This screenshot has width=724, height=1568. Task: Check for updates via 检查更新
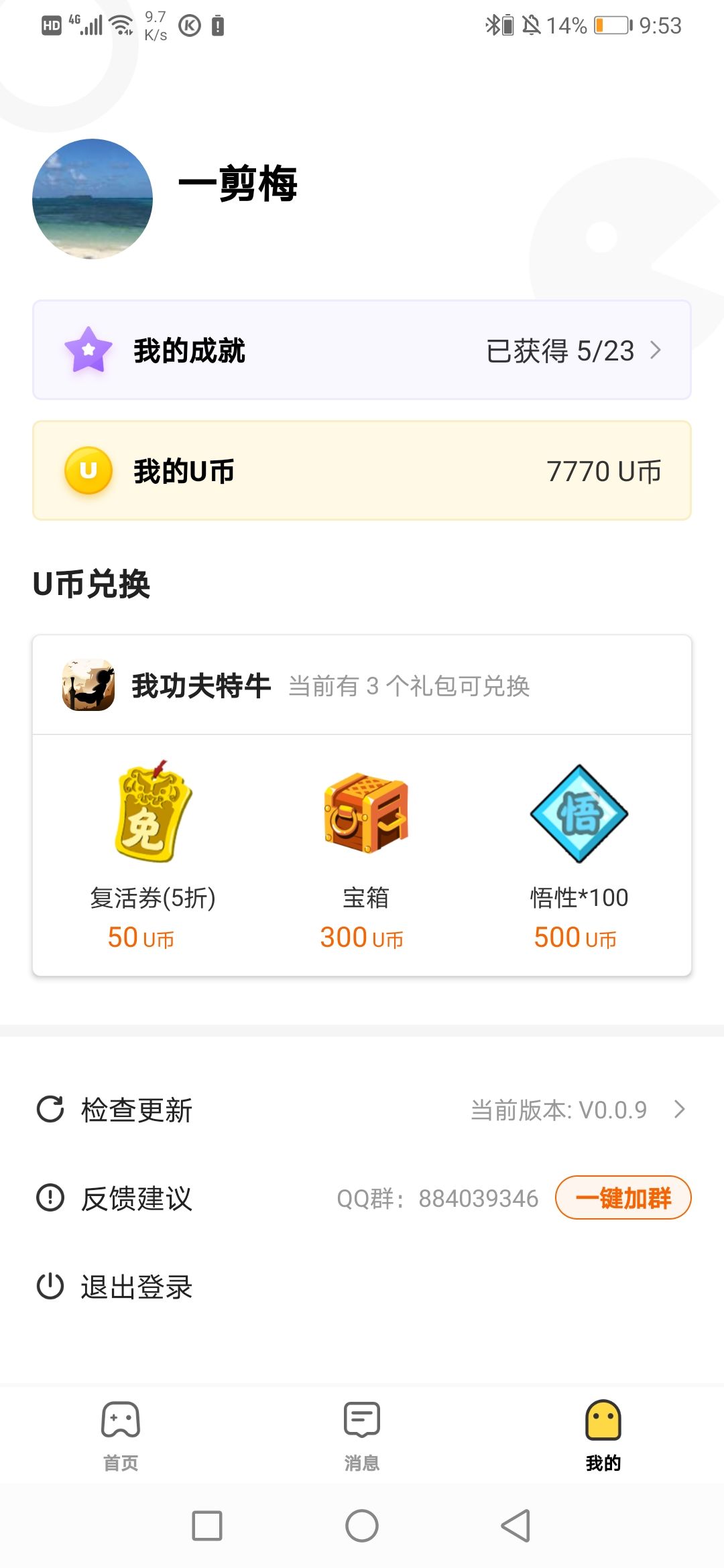pyautogui.click(x=362, y=1110)
